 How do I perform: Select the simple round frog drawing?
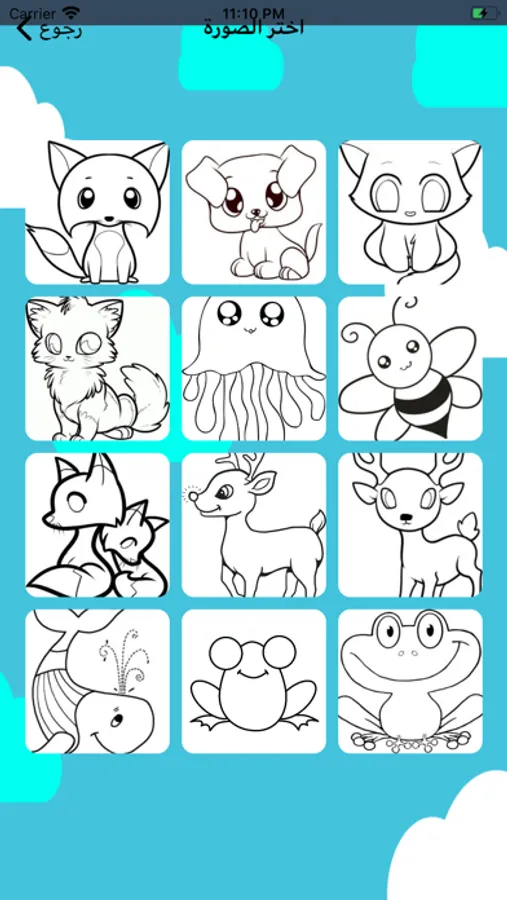[x=254, y=681]
